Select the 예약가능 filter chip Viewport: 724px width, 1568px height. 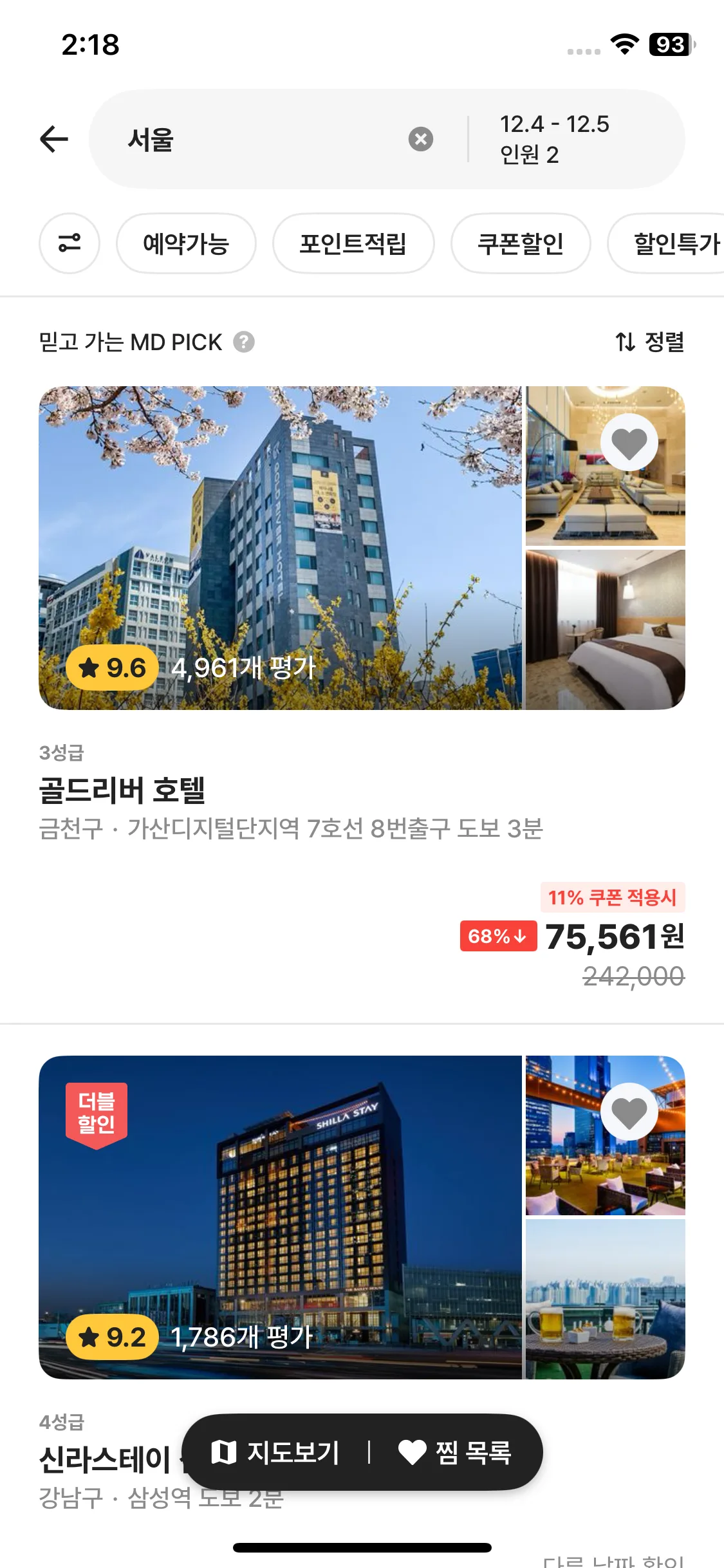(186, 243)
